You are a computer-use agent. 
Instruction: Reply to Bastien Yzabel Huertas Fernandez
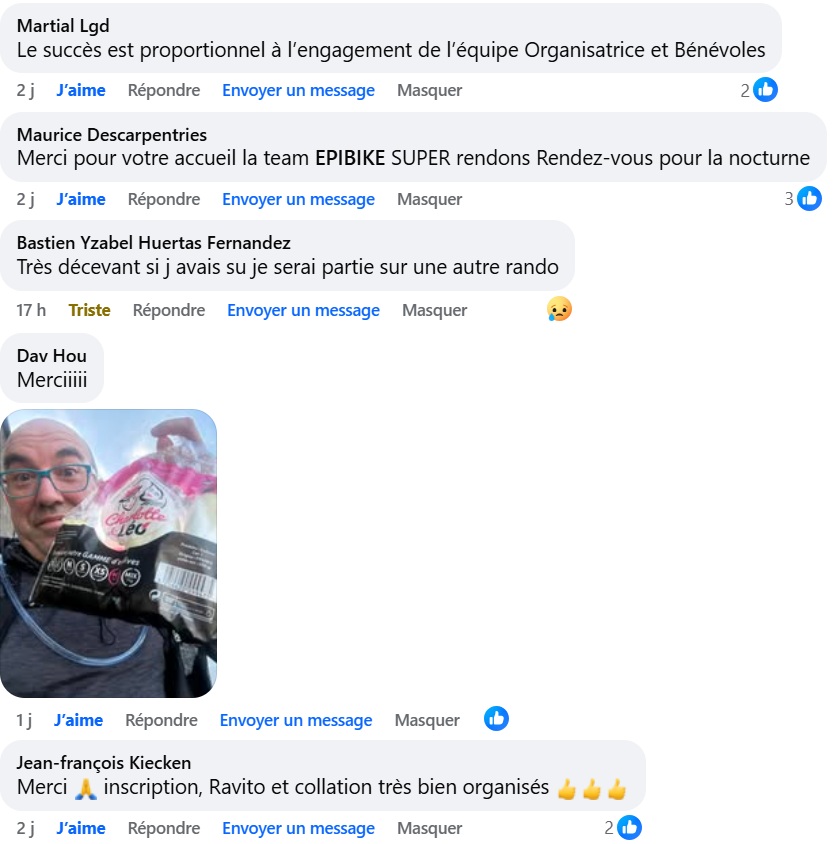[x=169, y=310]
